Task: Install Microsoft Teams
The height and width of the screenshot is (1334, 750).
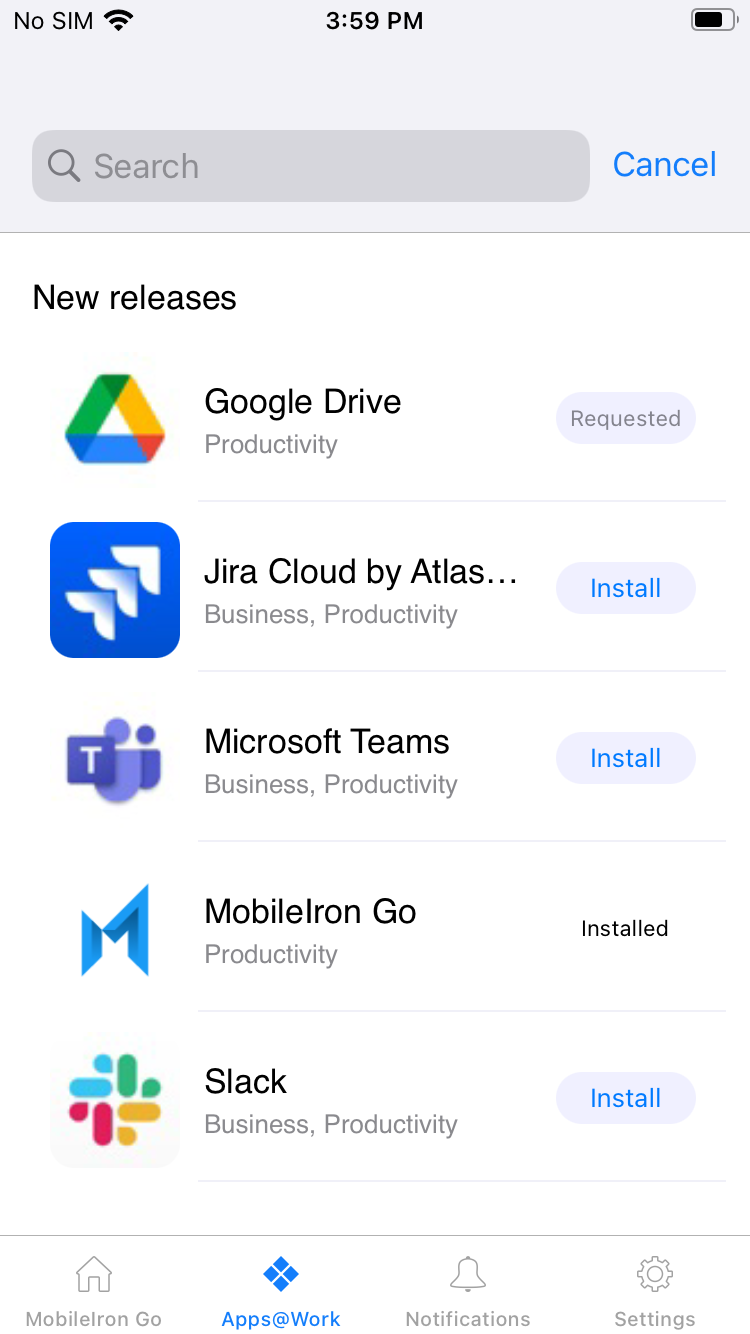Action: click(625, 758)
